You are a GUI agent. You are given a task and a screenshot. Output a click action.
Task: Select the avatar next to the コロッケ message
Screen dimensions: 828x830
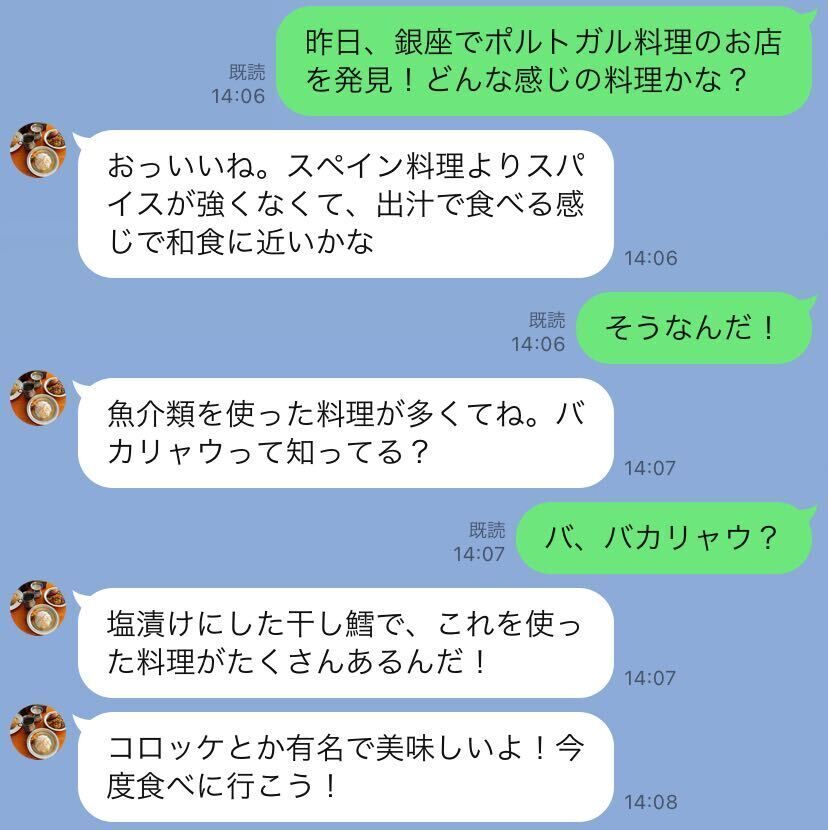(38, 732)
